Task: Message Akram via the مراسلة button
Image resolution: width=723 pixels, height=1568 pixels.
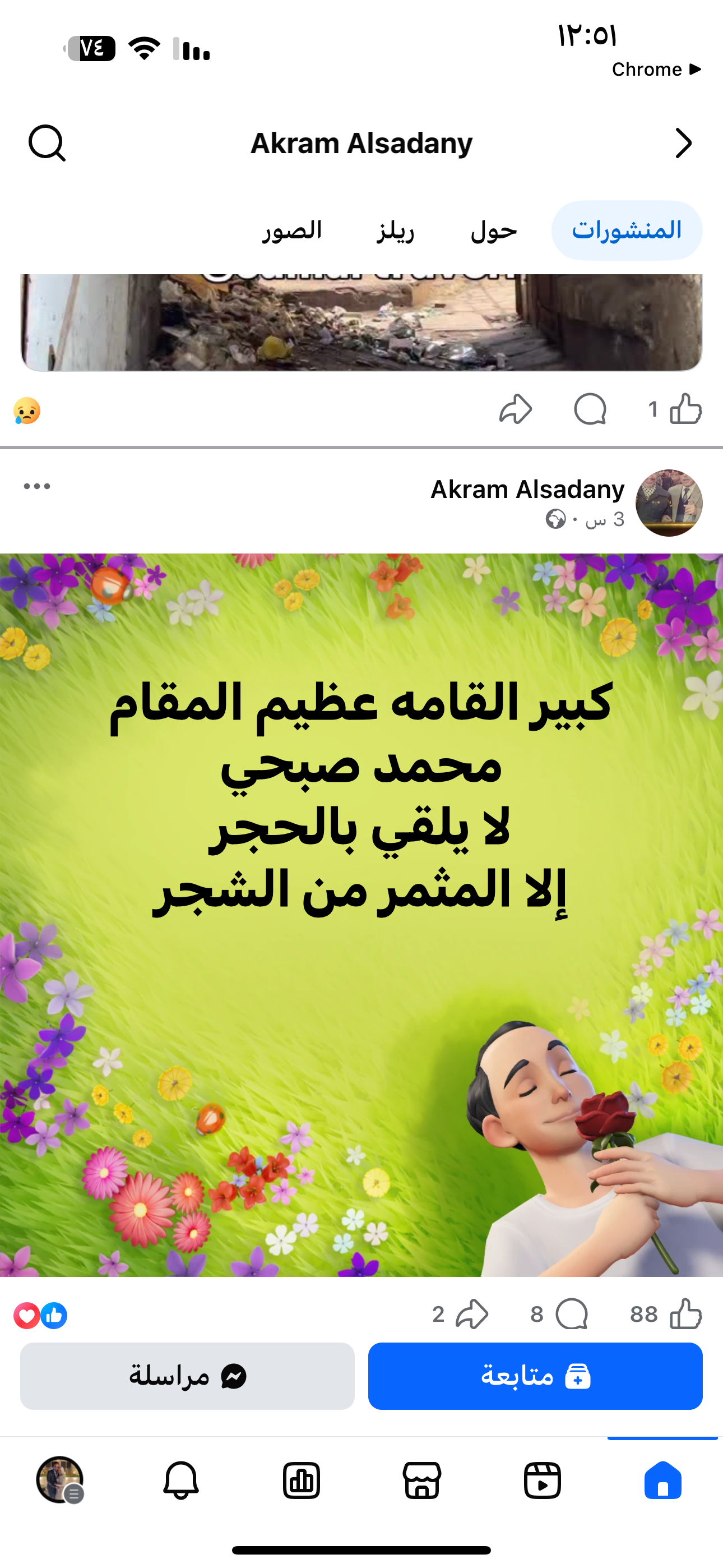Action: coord(187,1376)
